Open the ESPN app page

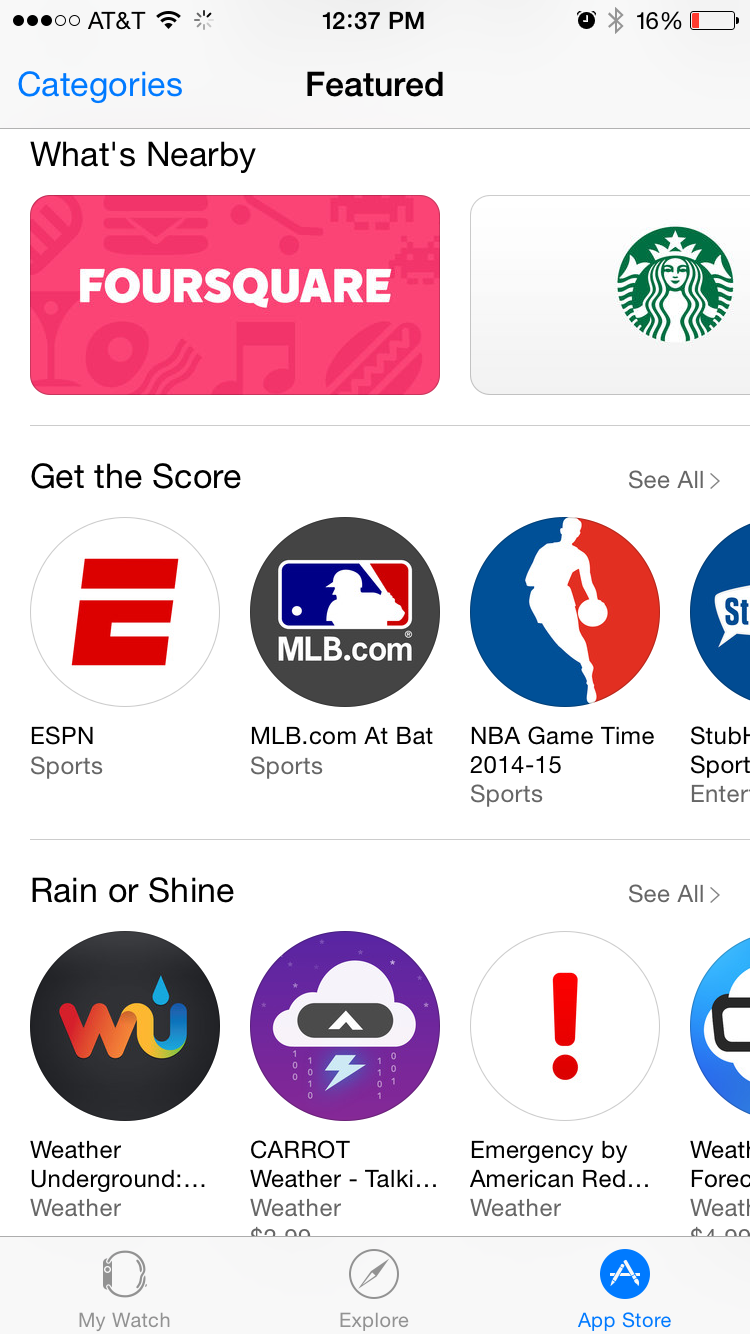click(x=125, y=612)
